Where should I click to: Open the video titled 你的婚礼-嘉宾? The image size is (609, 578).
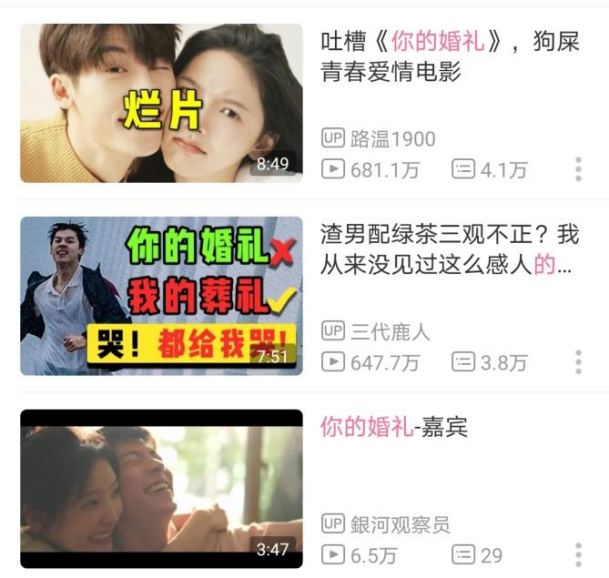click(x=394, y=427)
